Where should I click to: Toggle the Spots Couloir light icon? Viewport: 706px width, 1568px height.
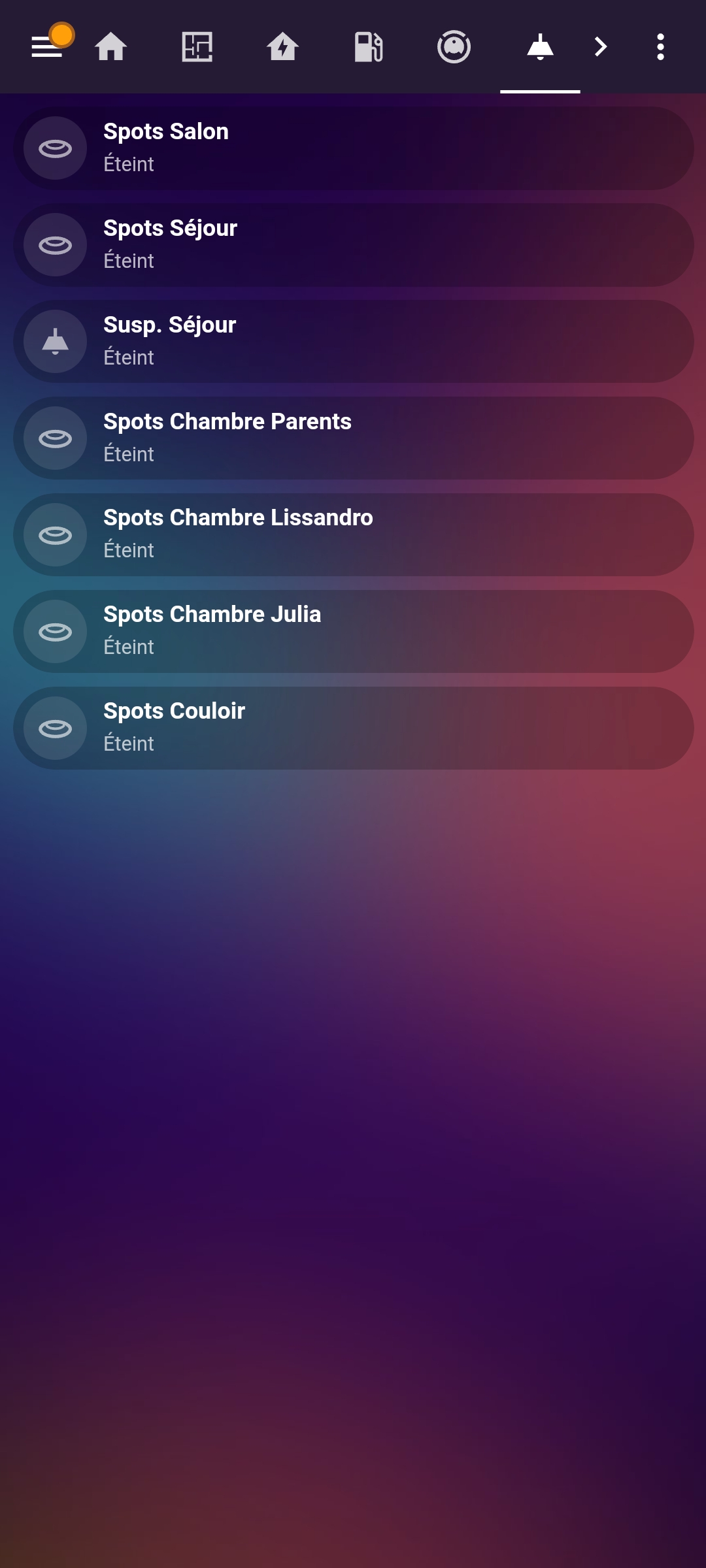(56, 728)
